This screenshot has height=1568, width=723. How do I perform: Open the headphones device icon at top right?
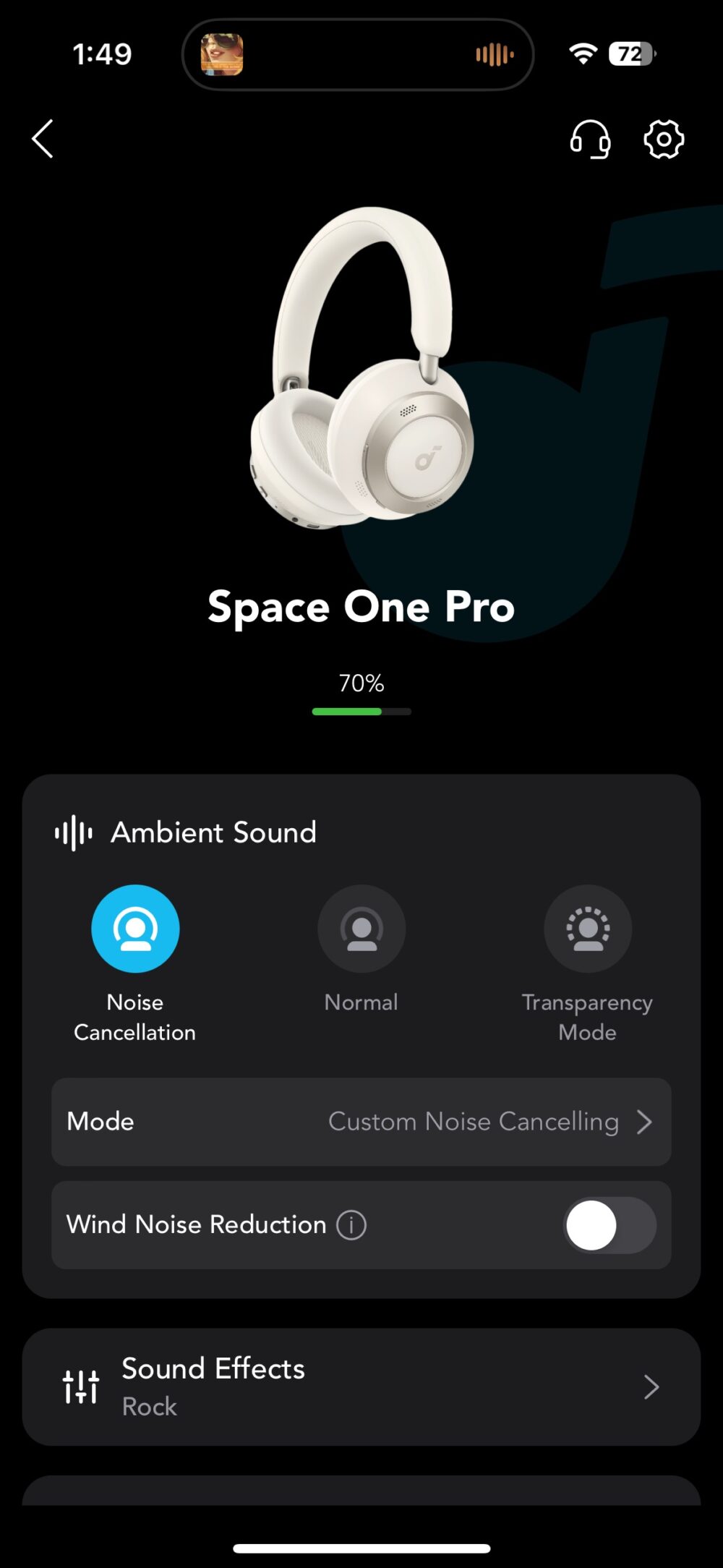click(590, 139)
